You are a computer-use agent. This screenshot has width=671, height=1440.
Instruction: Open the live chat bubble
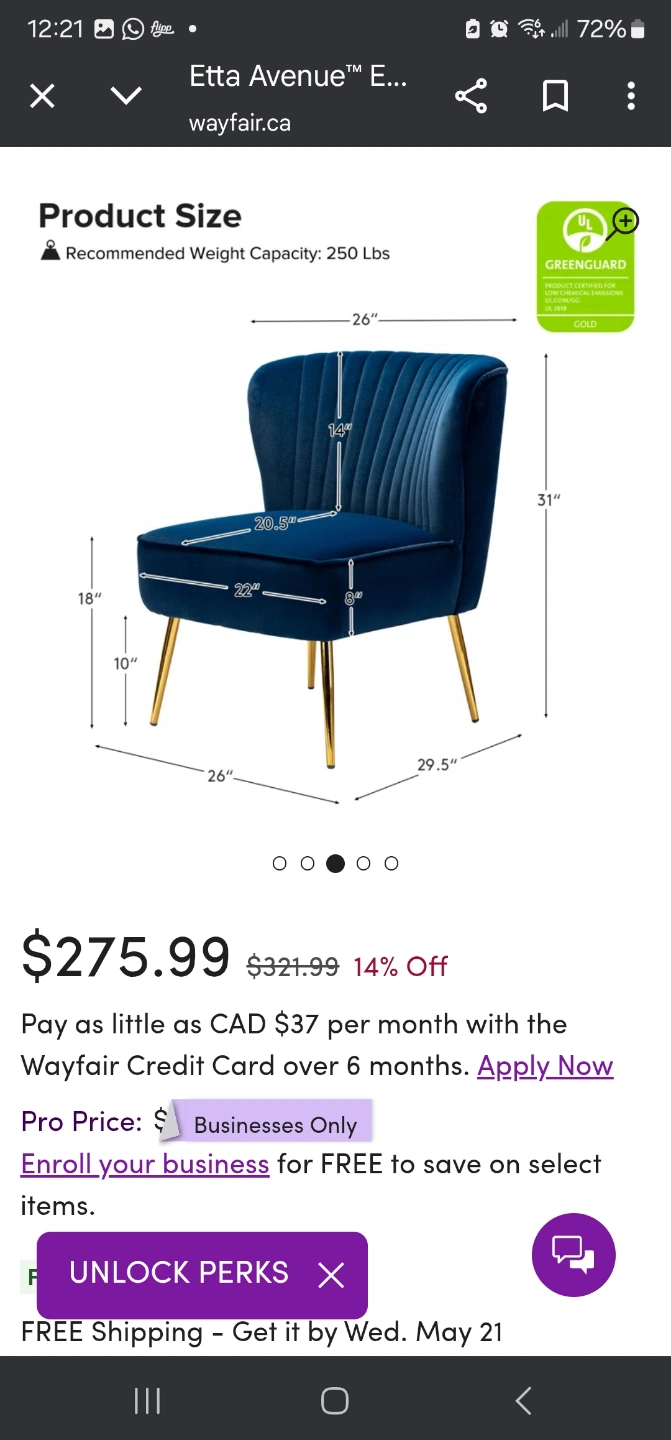(574, 1255)
